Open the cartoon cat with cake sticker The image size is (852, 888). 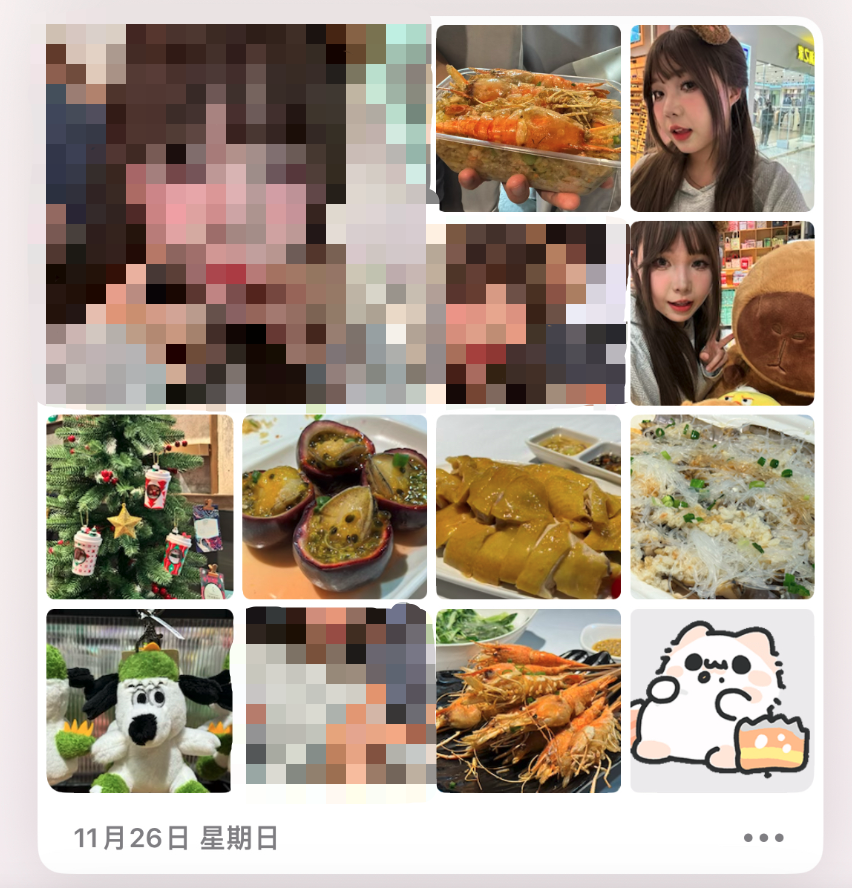pos(722,701)
